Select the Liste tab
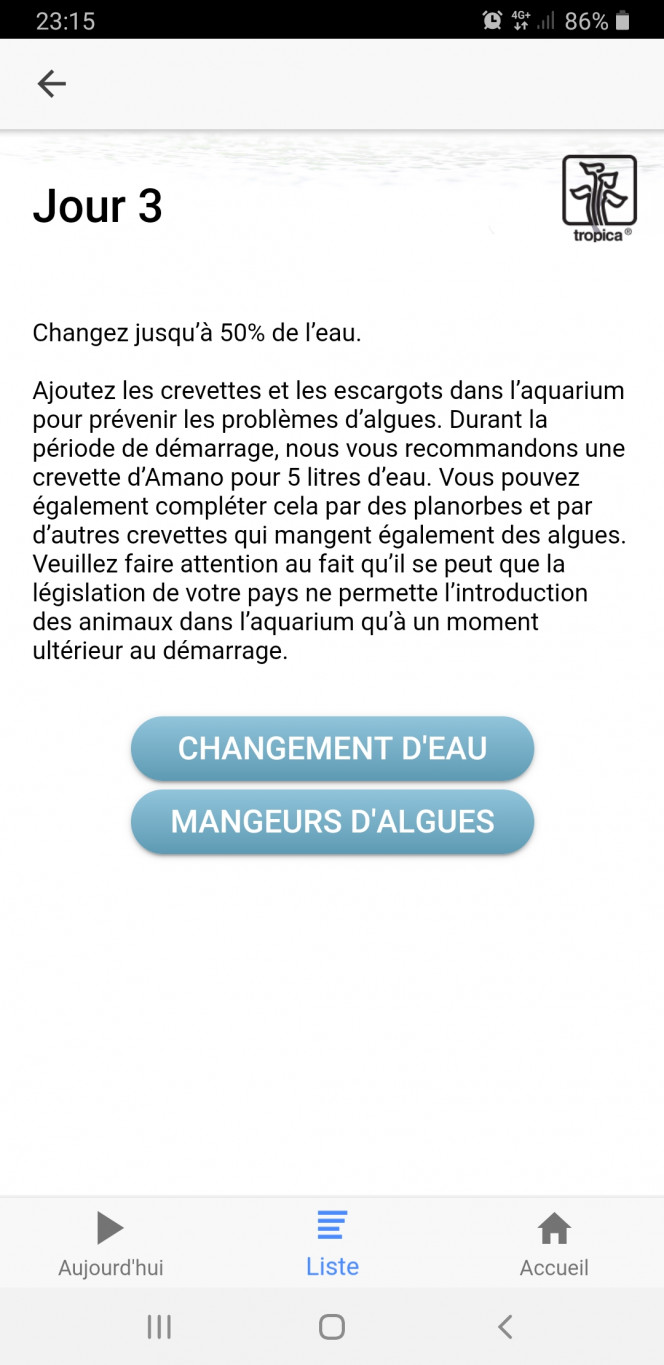664x1365 pixels. coord(332,1244)
